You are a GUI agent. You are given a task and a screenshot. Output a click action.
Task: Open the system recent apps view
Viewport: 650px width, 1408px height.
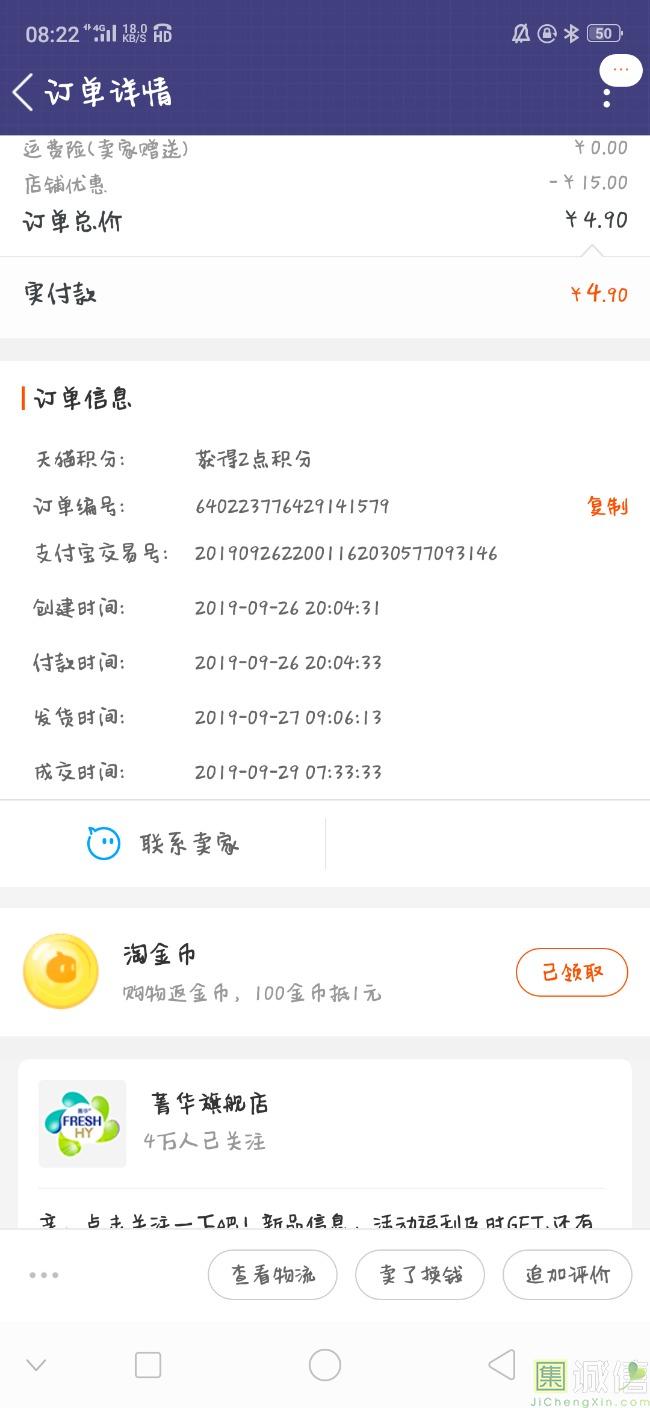(x=148, y=1365)
